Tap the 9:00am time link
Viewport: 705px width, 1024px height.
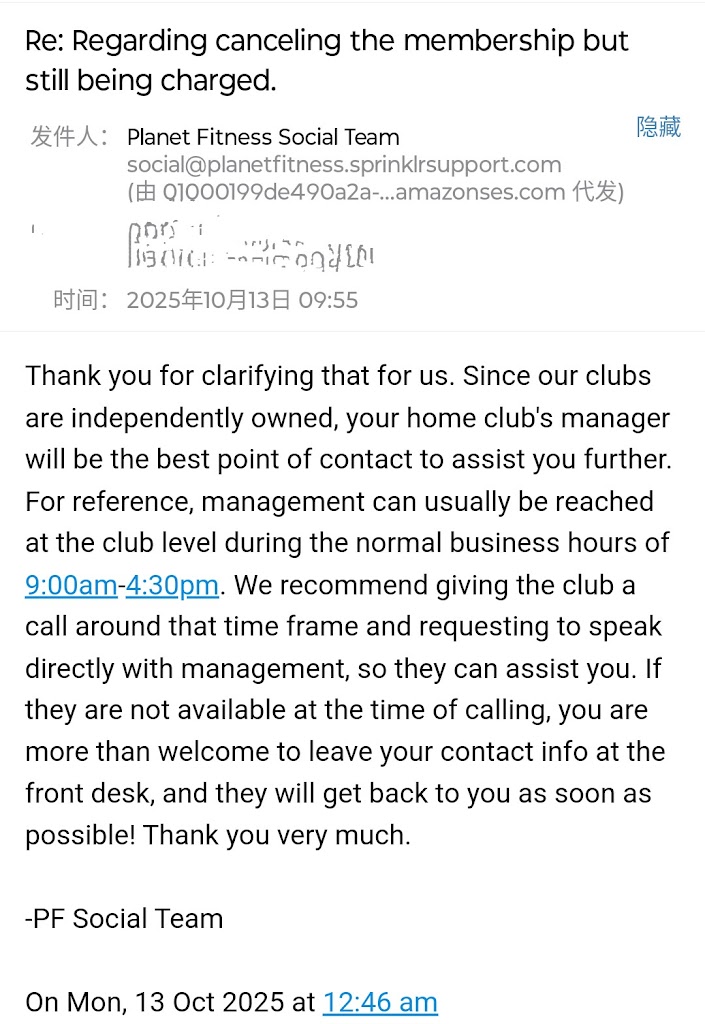[x=70, y=585]
